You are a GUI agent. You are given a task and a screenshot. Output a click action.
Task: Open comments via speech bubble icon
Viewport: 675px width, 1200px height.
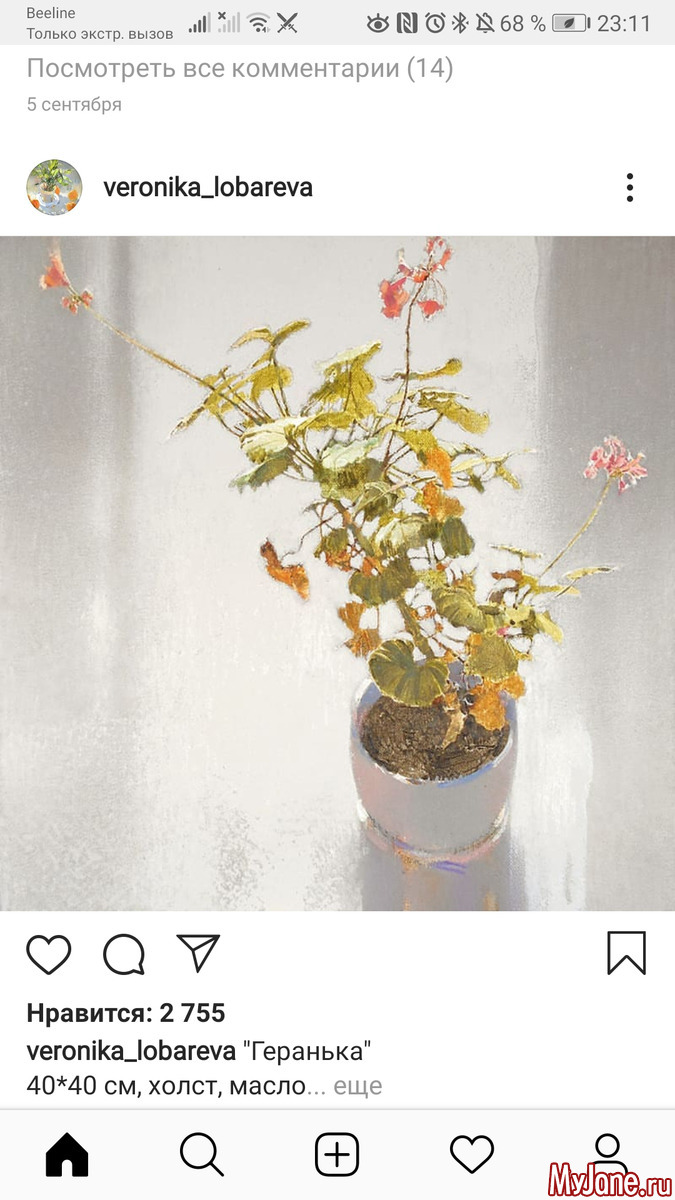click(124, 954)
